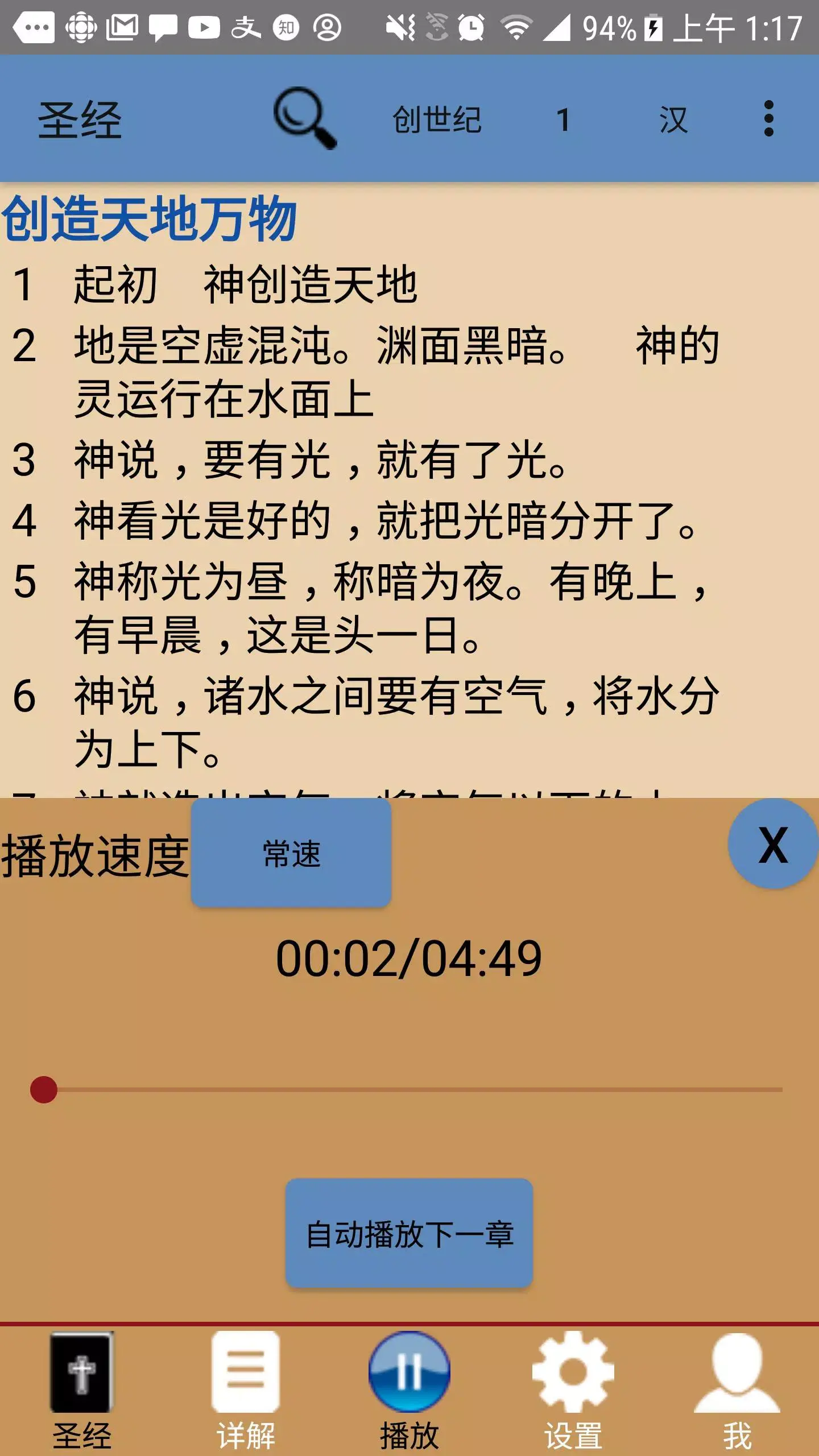Open the search magnifier in the top bar

point(304,119)
